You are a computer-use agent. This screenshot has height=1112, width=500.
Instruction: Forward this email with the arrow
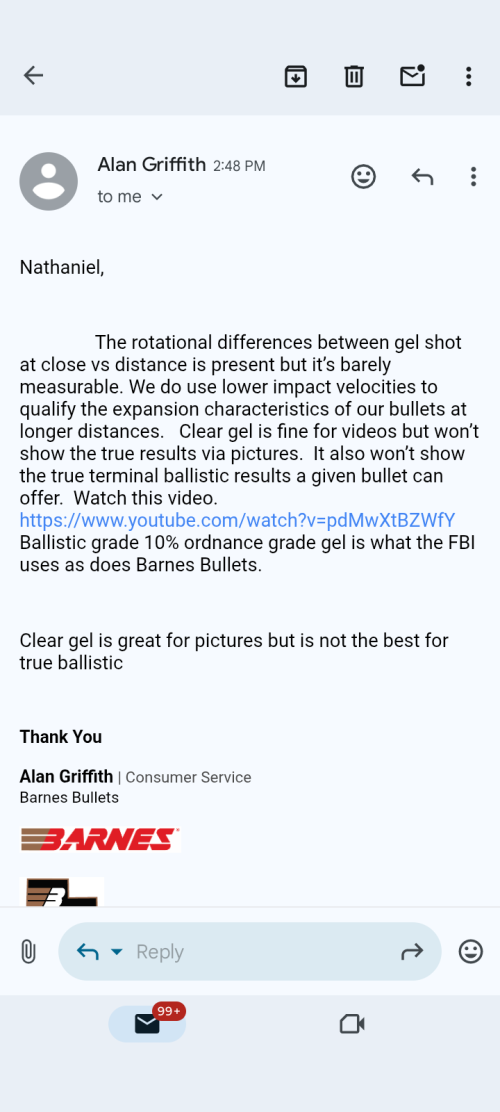[411, 952]
